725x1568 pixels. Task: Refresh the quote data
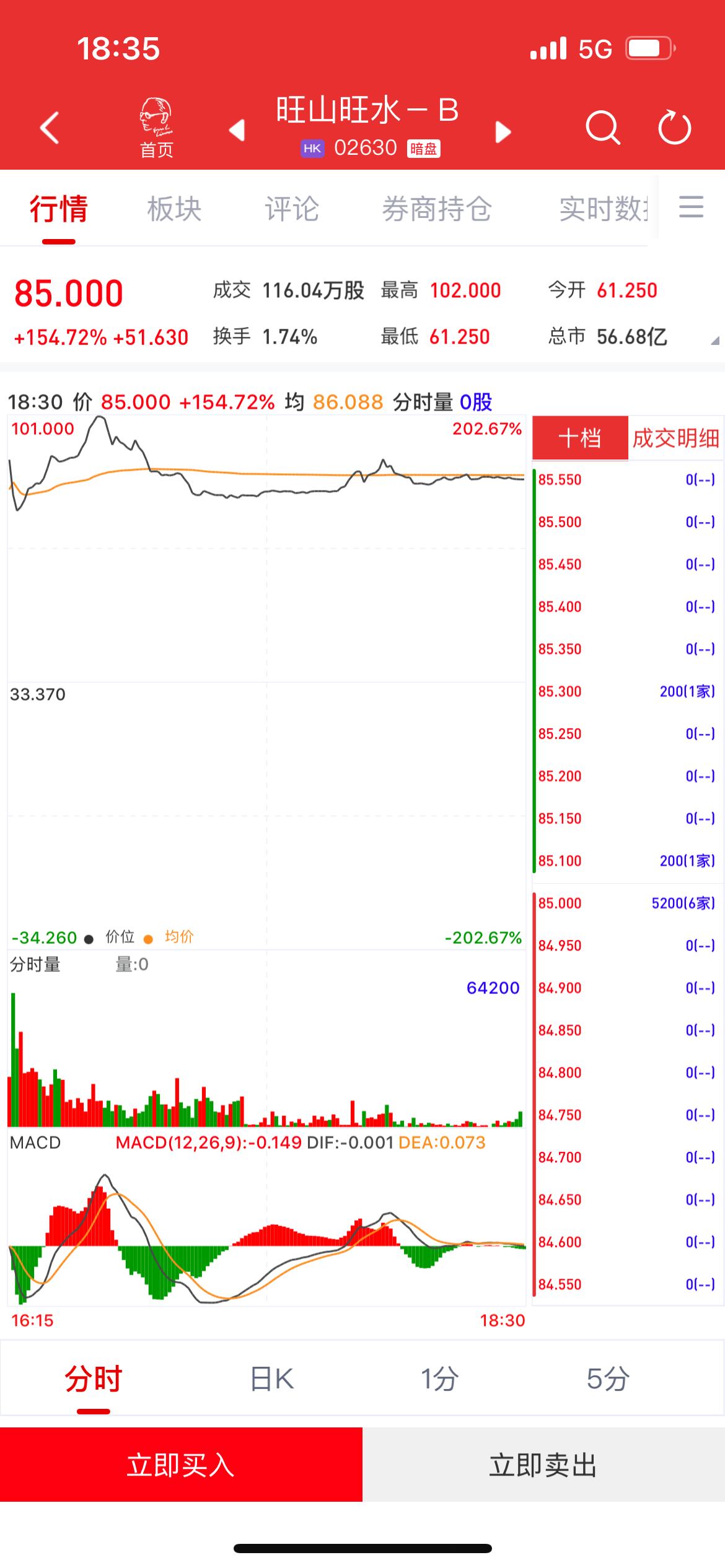pos(674,128)
